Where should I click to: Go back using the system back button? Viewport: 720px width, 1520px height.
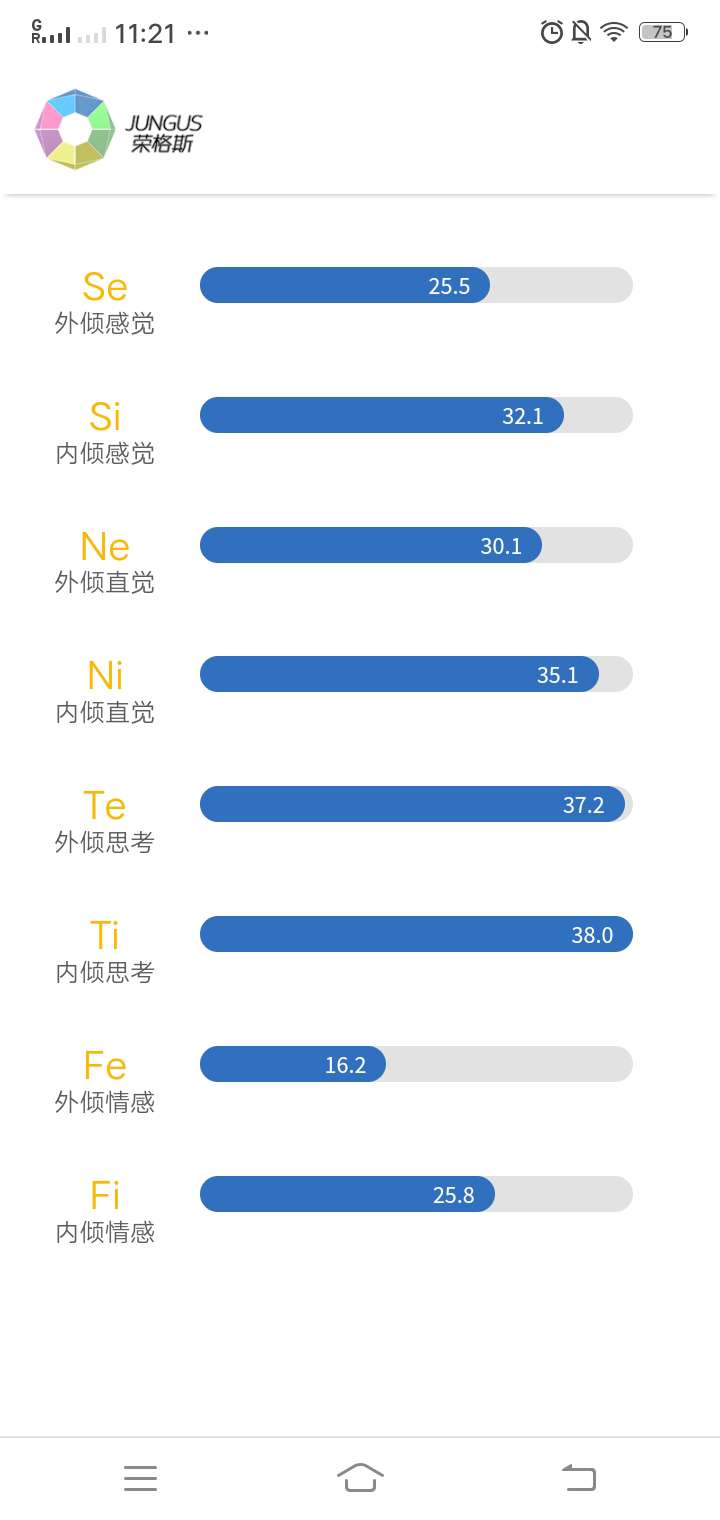point(579,1477)
